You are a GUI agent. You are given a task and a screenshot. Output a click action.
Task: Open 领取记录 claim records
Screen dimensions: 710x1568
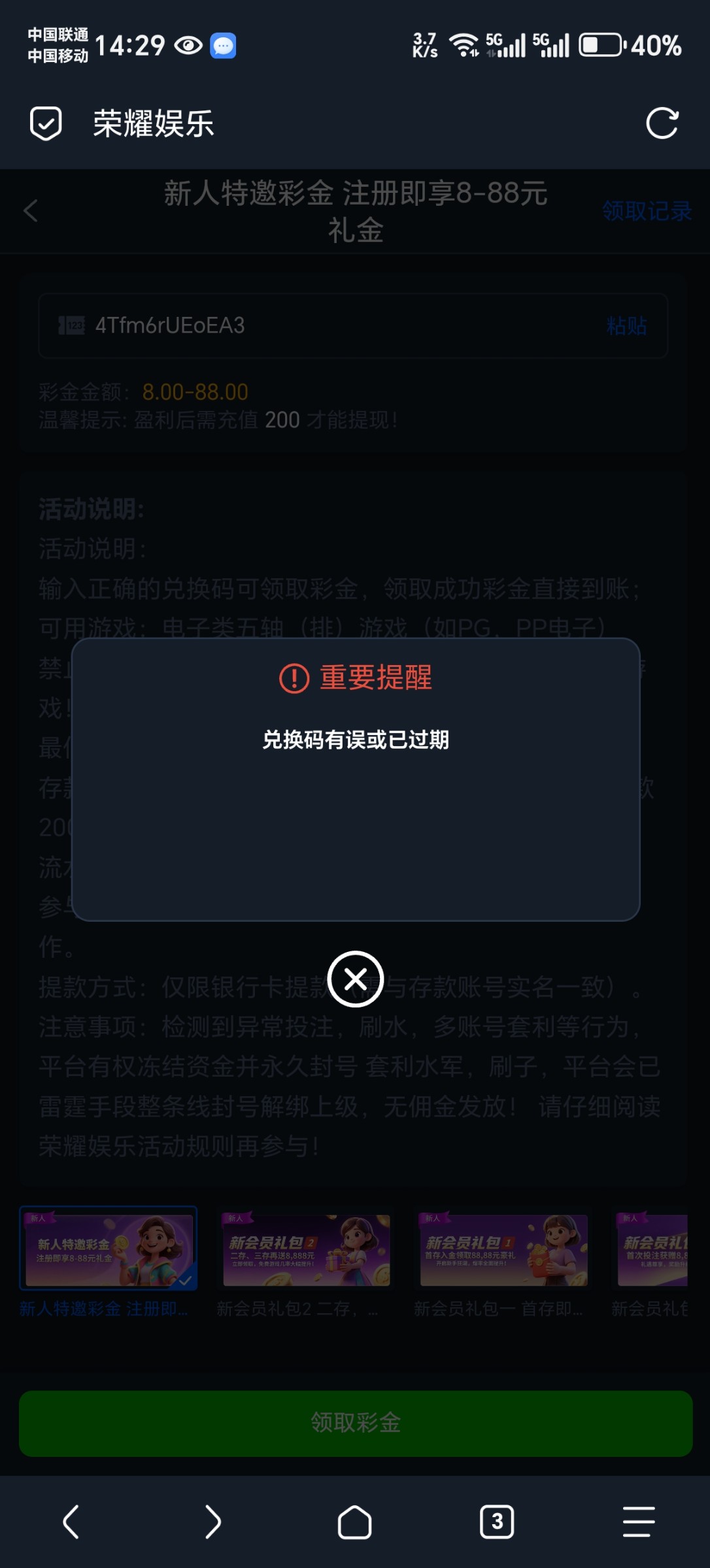coord(646,211)
